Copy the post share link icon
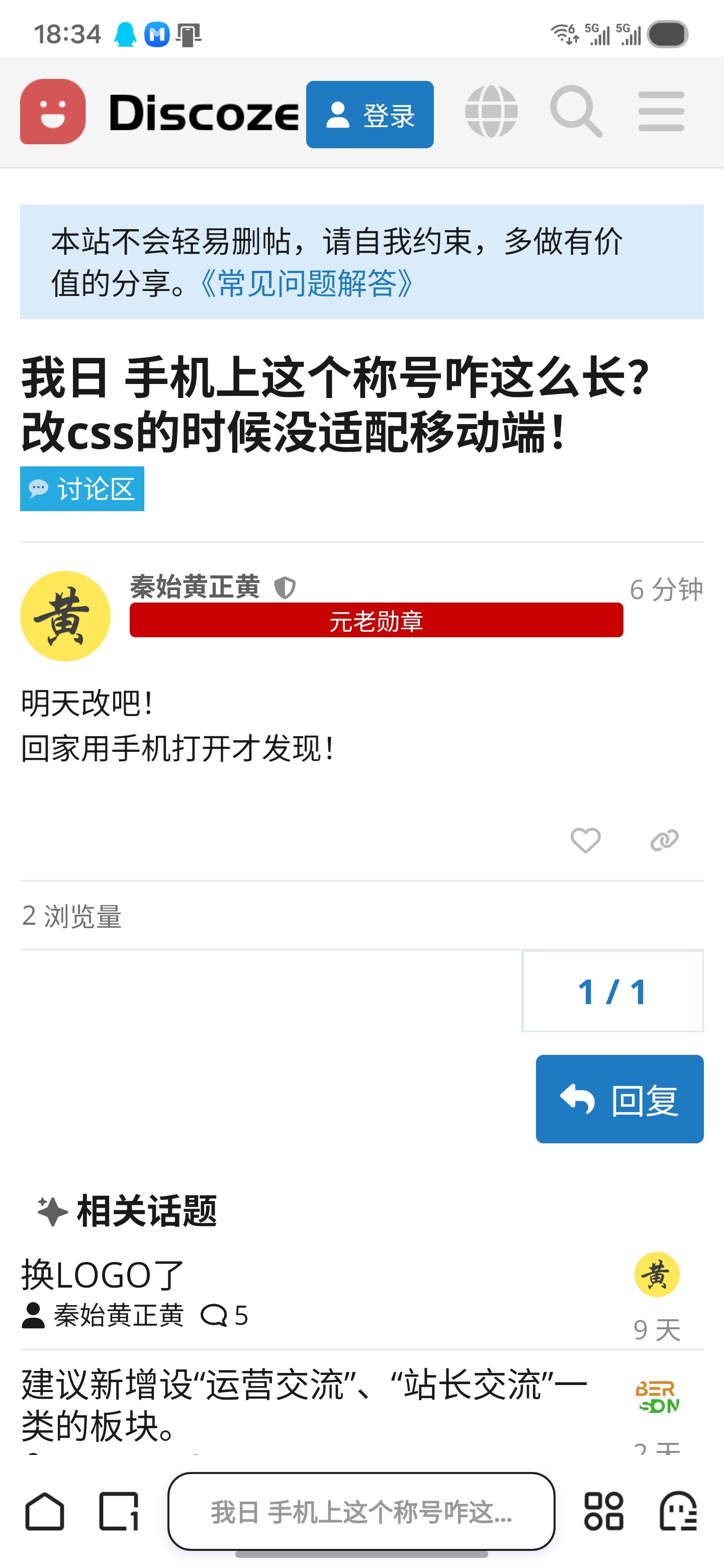Viewport: 724px width, 1568px height. coord(664,840)
